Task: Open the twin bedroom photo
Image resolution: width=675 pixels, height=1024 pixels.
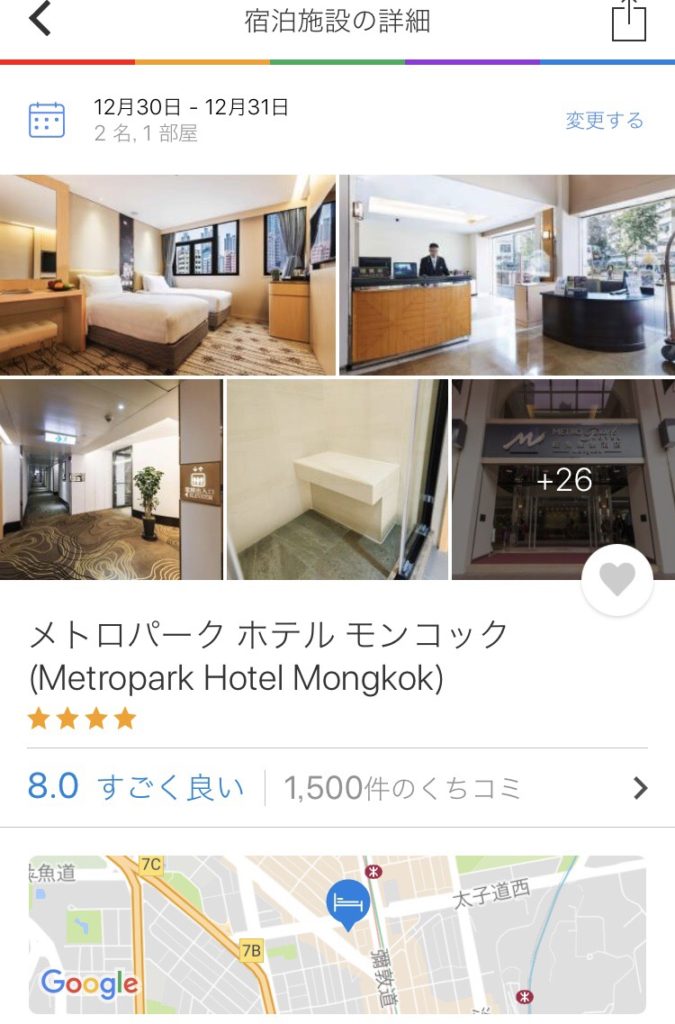Action: pyautogui.click(x=167, y=275)
